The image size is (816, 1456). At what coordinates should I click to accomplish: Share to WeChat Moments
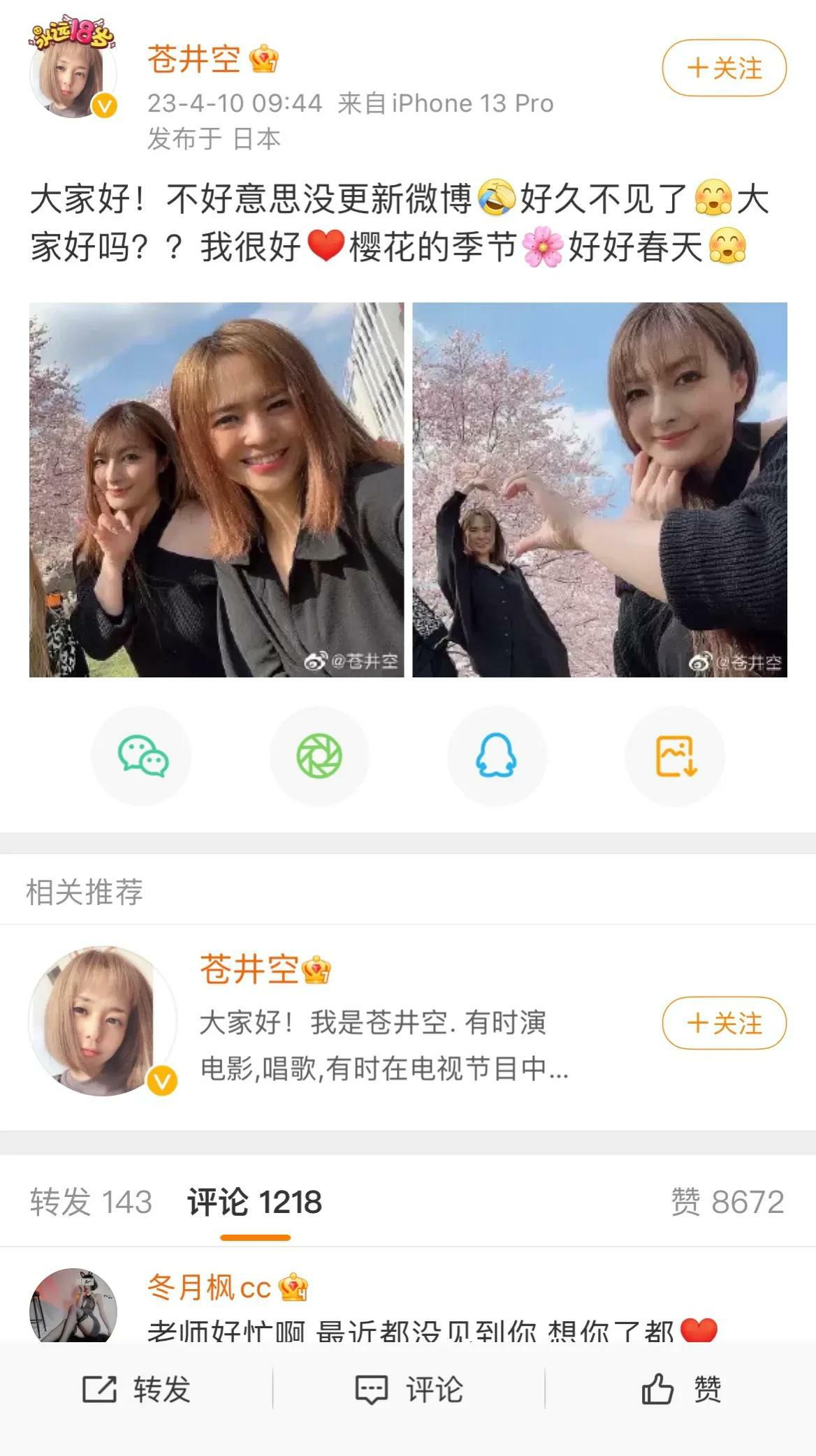(x=319, y=756)
